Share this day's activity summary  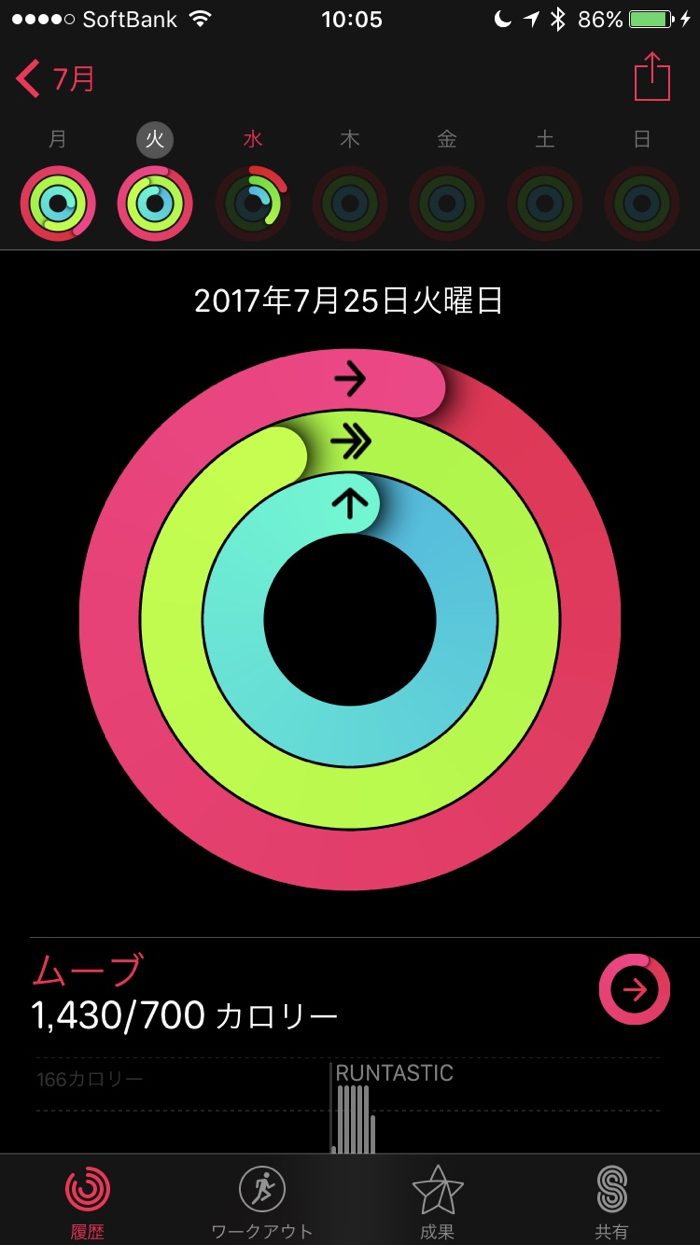pos(652,77)
